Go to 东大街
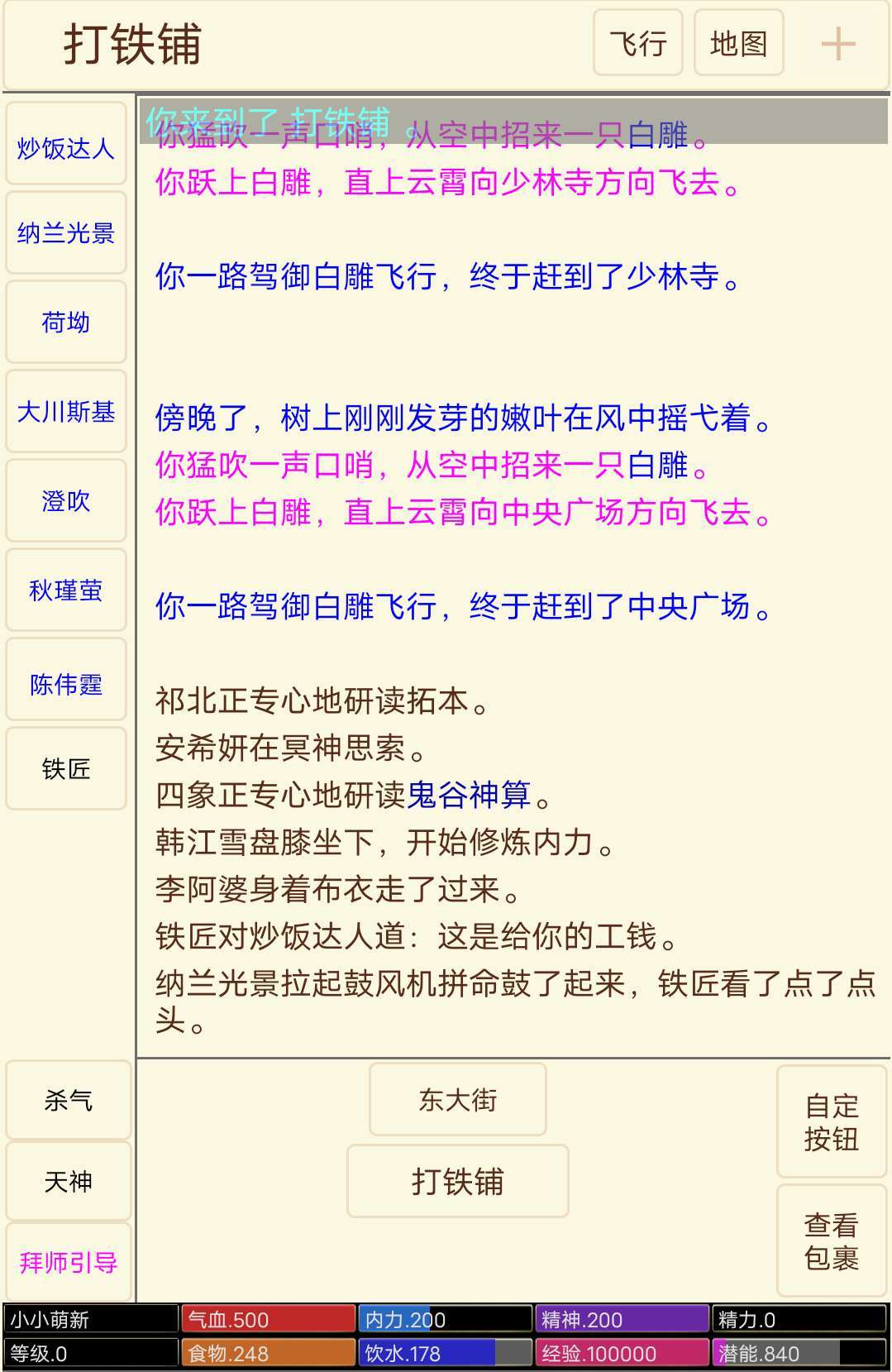This screenshot has width=892, height=1372. (x=457, y=1100)
